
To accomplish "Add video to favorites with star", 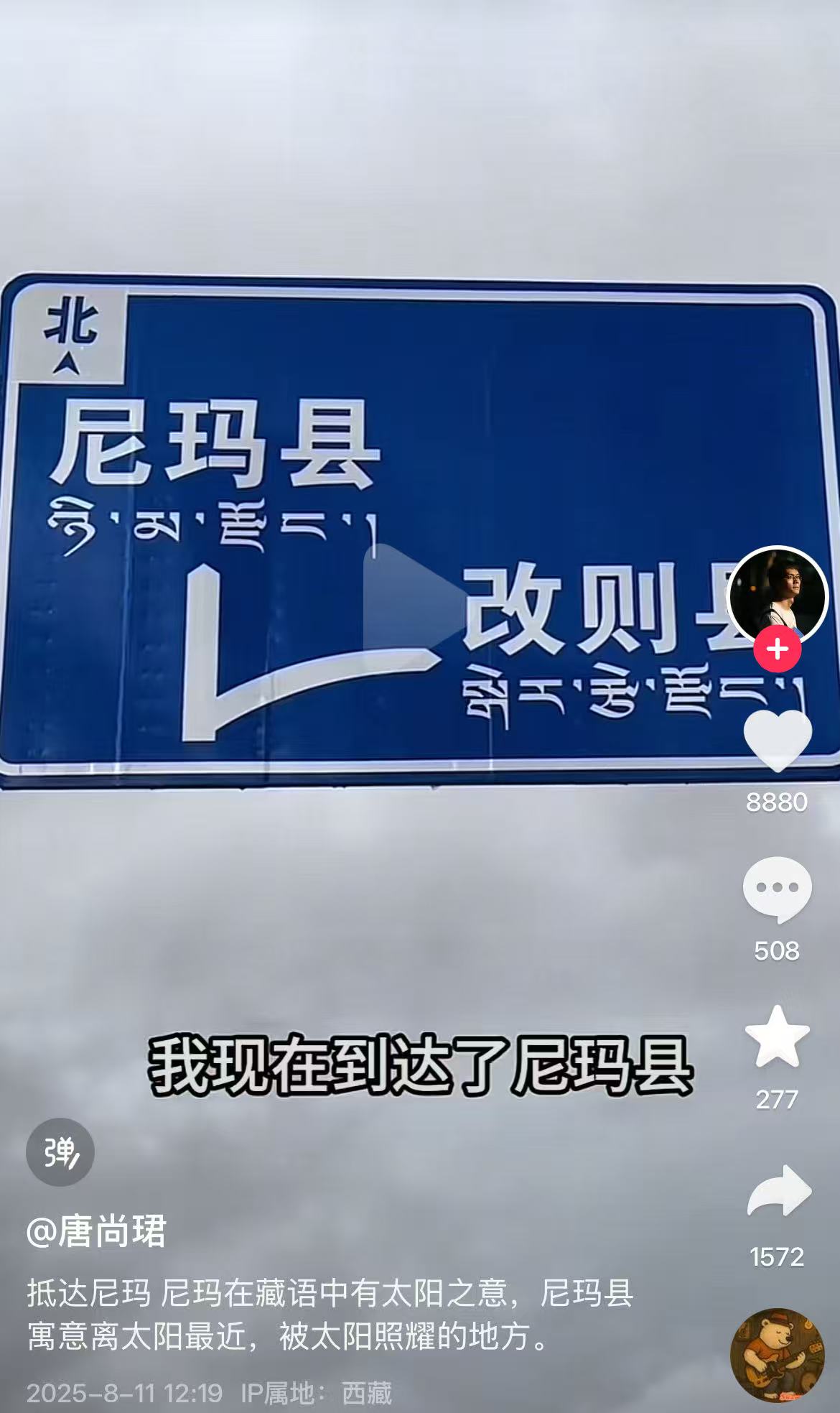I will coord(777,1037).
